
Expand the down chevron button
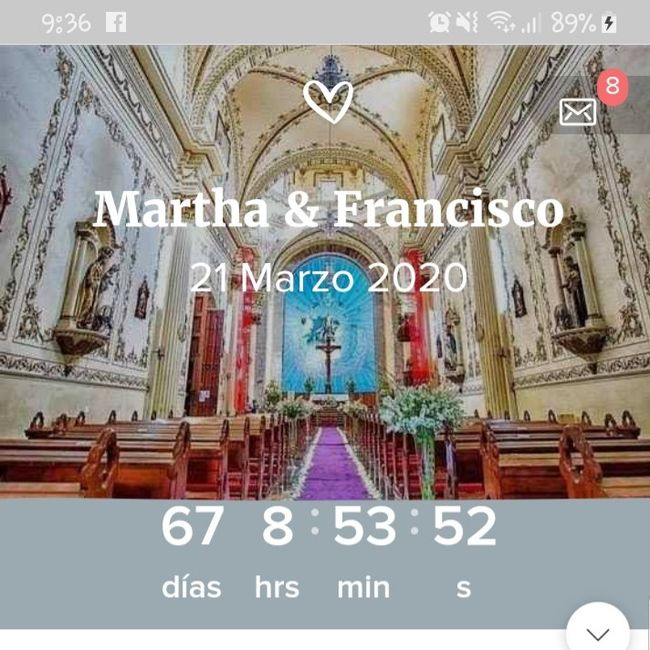(x=598, y=632)
